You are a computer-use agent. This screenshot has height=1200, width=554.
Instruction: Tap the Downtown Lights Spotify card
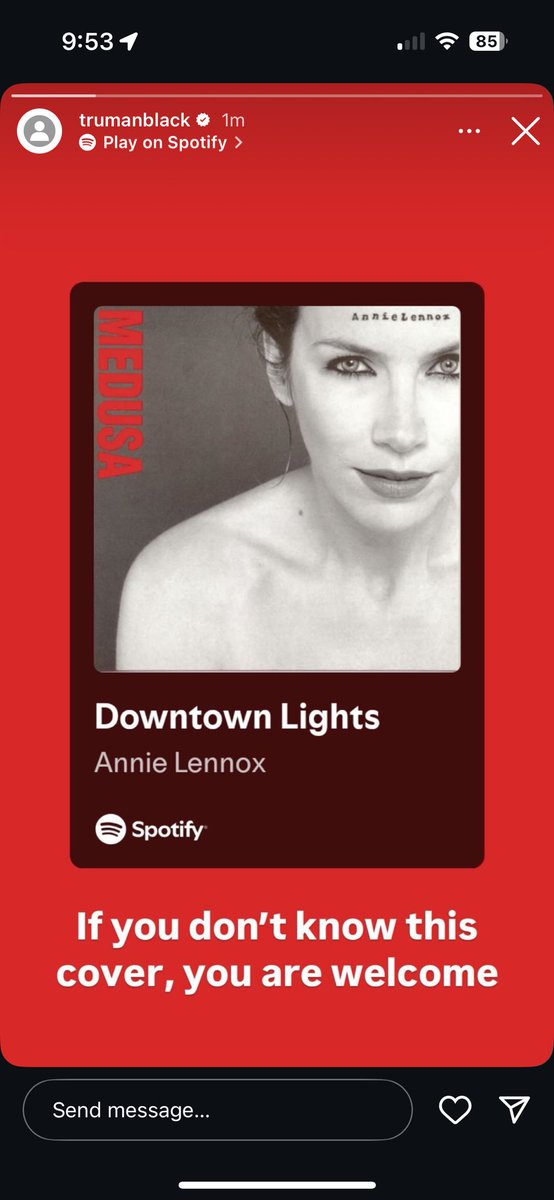pos(277,575)
